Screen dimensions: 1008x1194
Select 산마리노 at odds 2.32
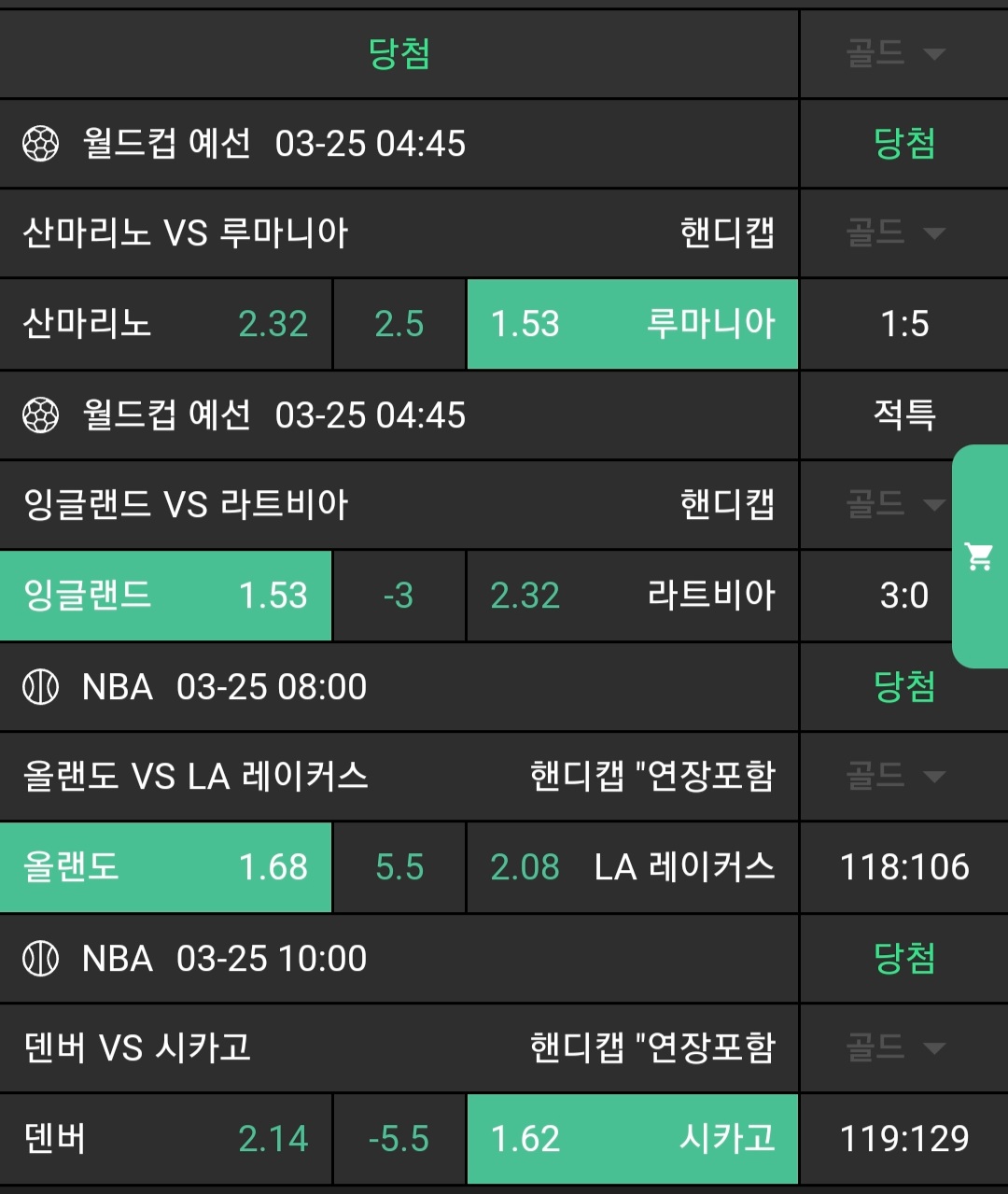point(165,324)
